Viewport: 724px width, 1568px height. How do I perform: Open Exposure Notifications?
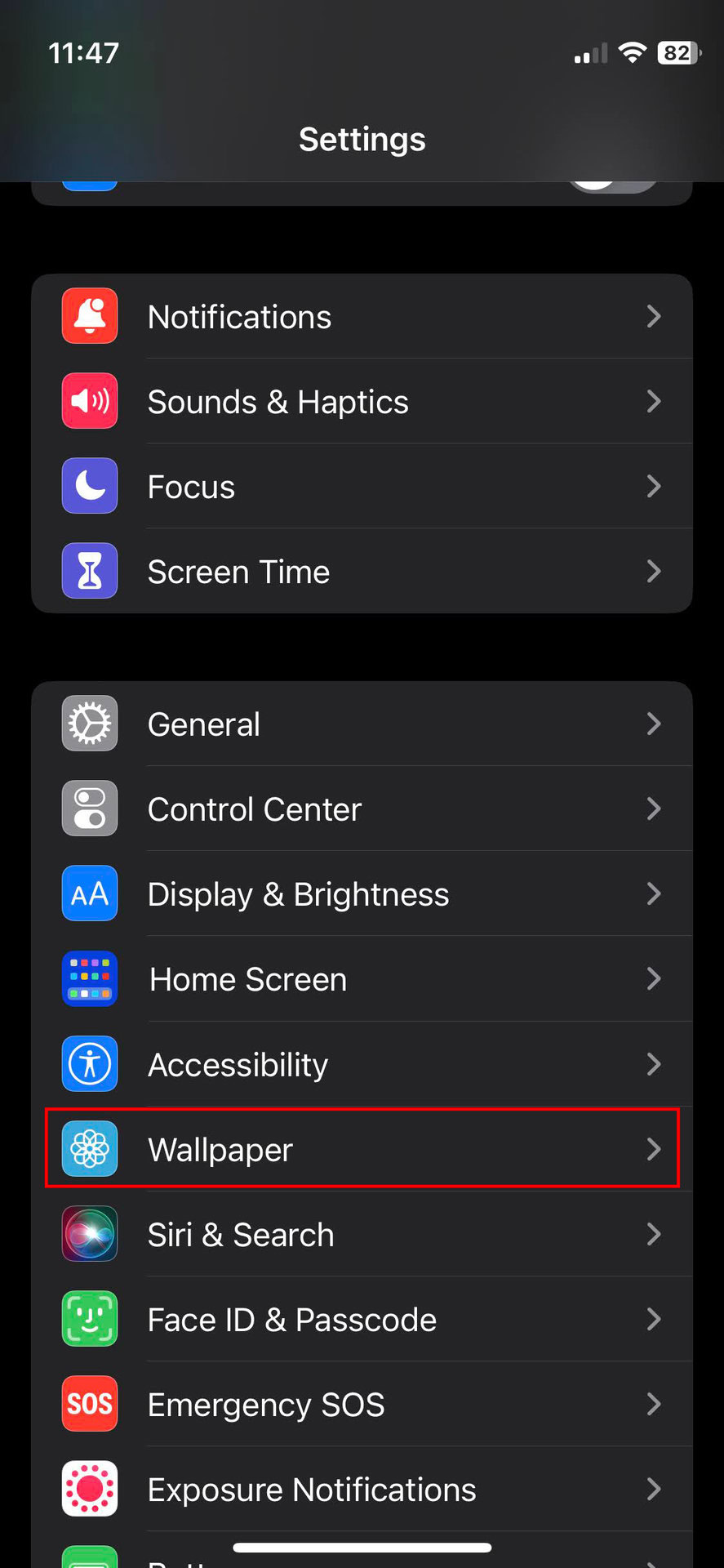(362, 1489)
